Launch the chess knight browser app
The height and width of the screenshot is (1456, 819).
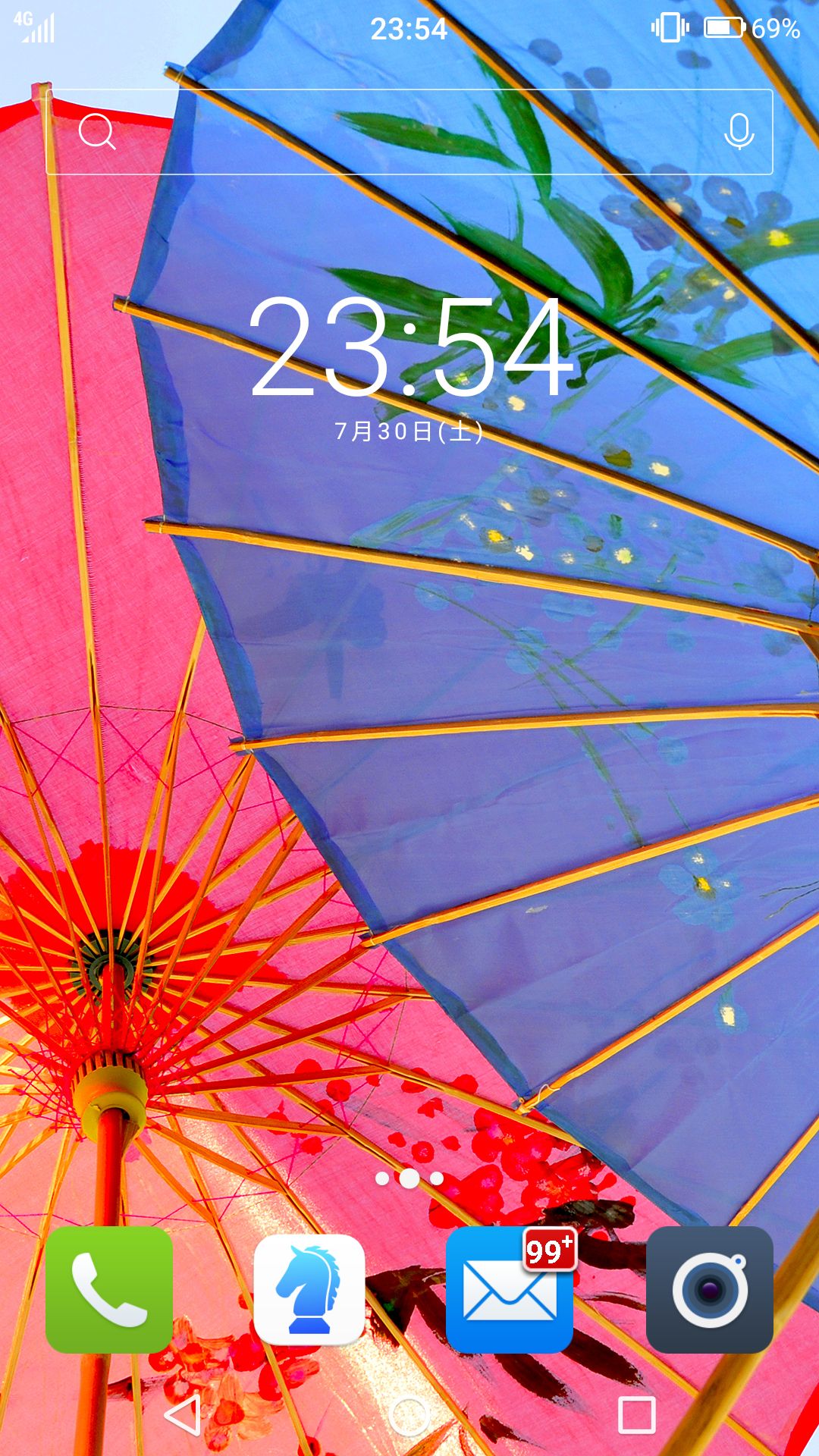tap(309, 1289)
